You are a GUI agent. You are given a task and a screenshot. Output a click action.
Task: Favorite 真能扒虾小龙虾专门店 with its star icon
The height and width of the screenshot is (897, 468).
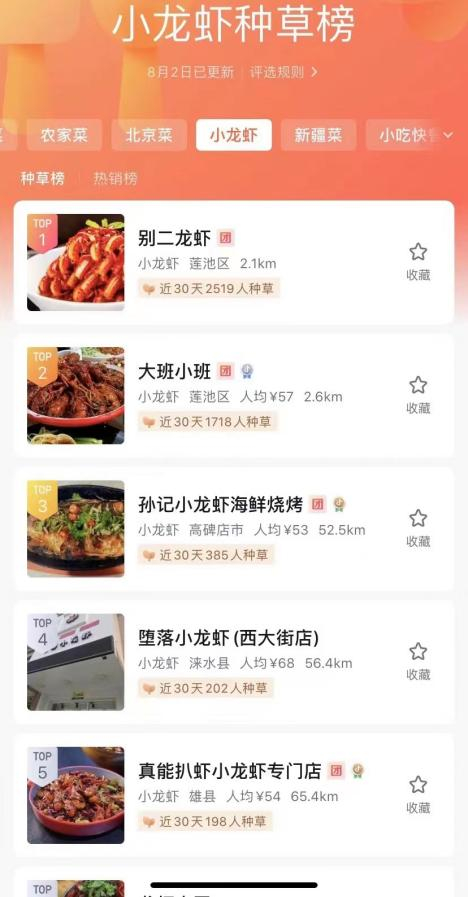tap(418, 785)
